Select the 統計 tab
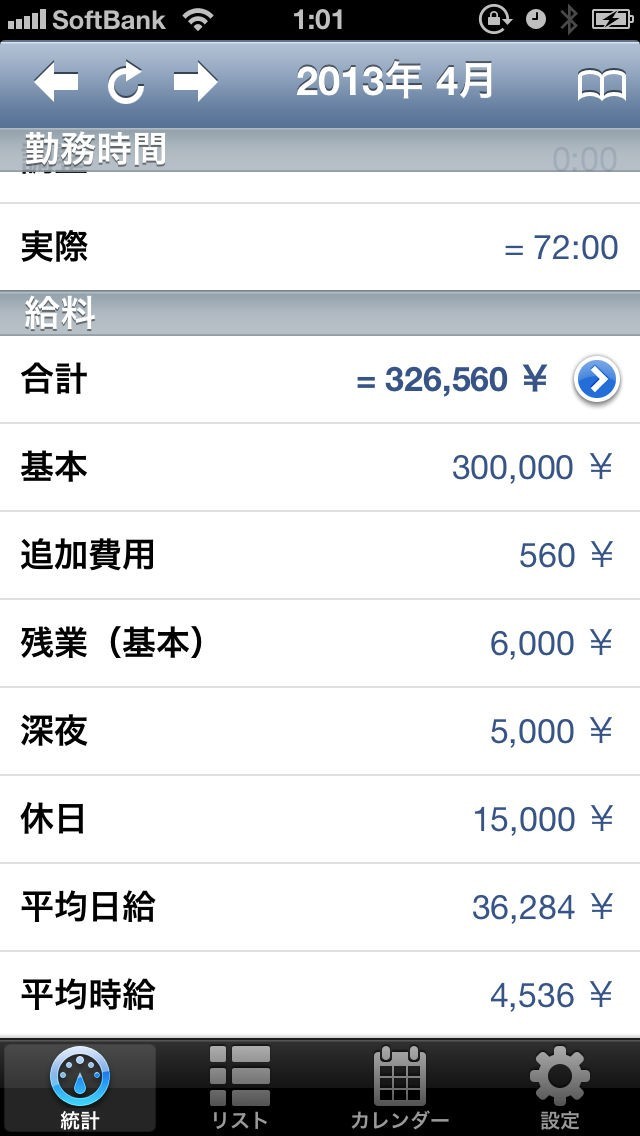Viewport: 640px width, 1136px height. pos(80,1088)
